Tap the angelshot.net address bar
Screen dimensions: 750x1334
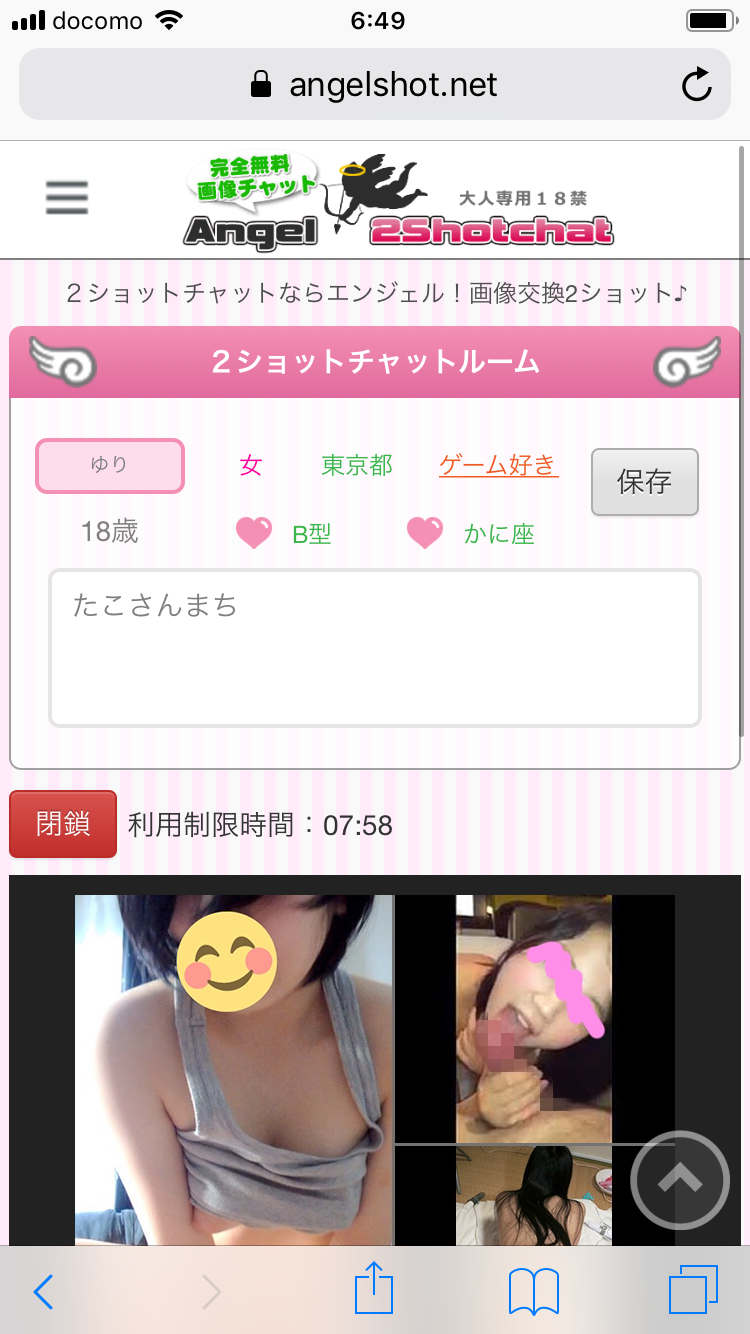tap(374, 85)
